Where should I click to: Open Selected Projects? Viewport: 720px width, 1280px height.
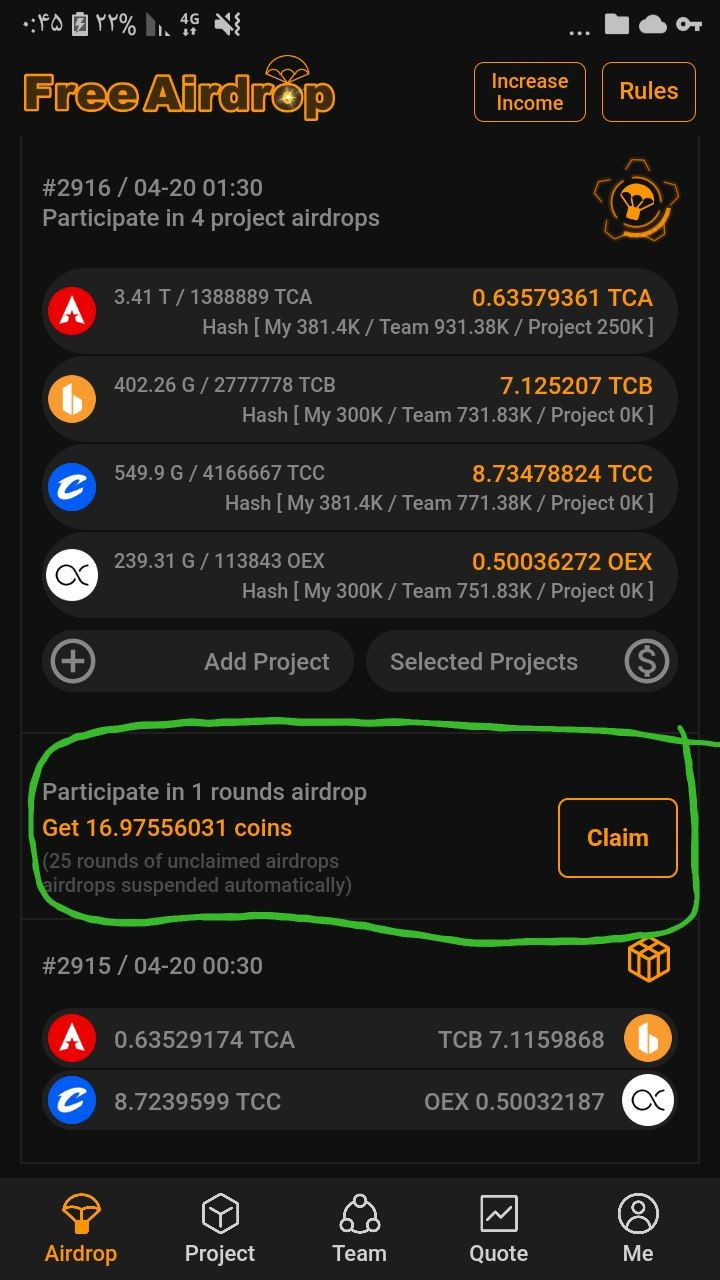point(522,661)
